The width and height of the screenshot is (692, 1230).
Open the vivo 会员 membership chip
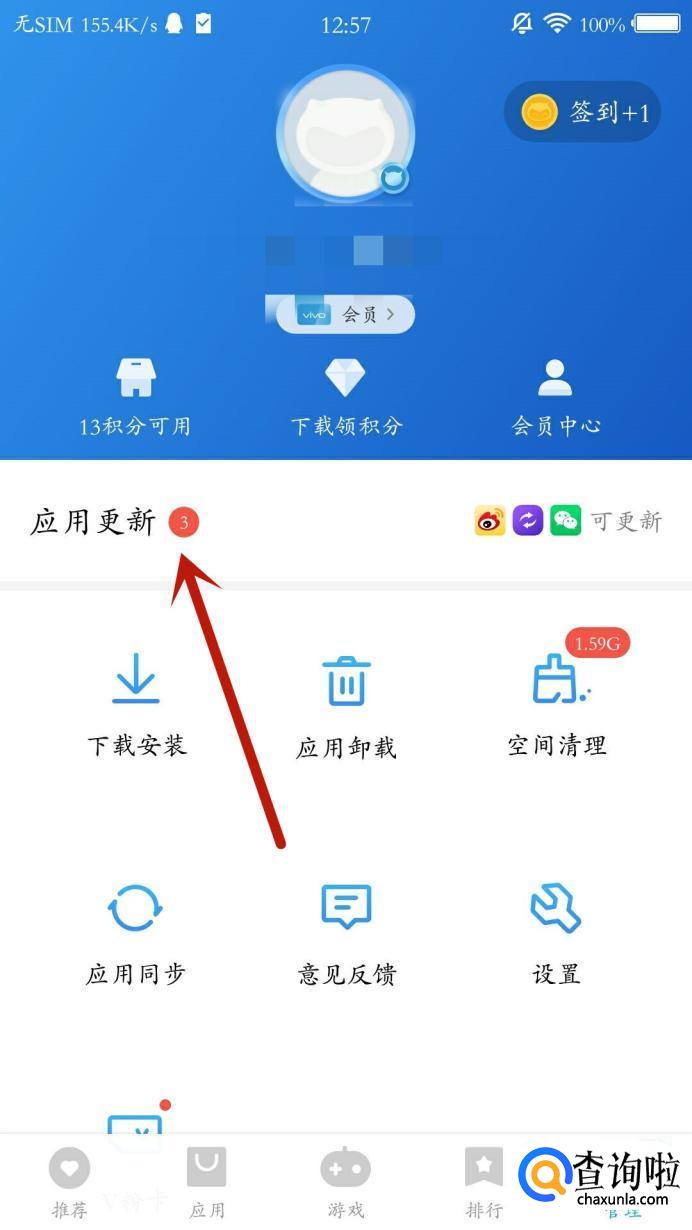point(345,315)
